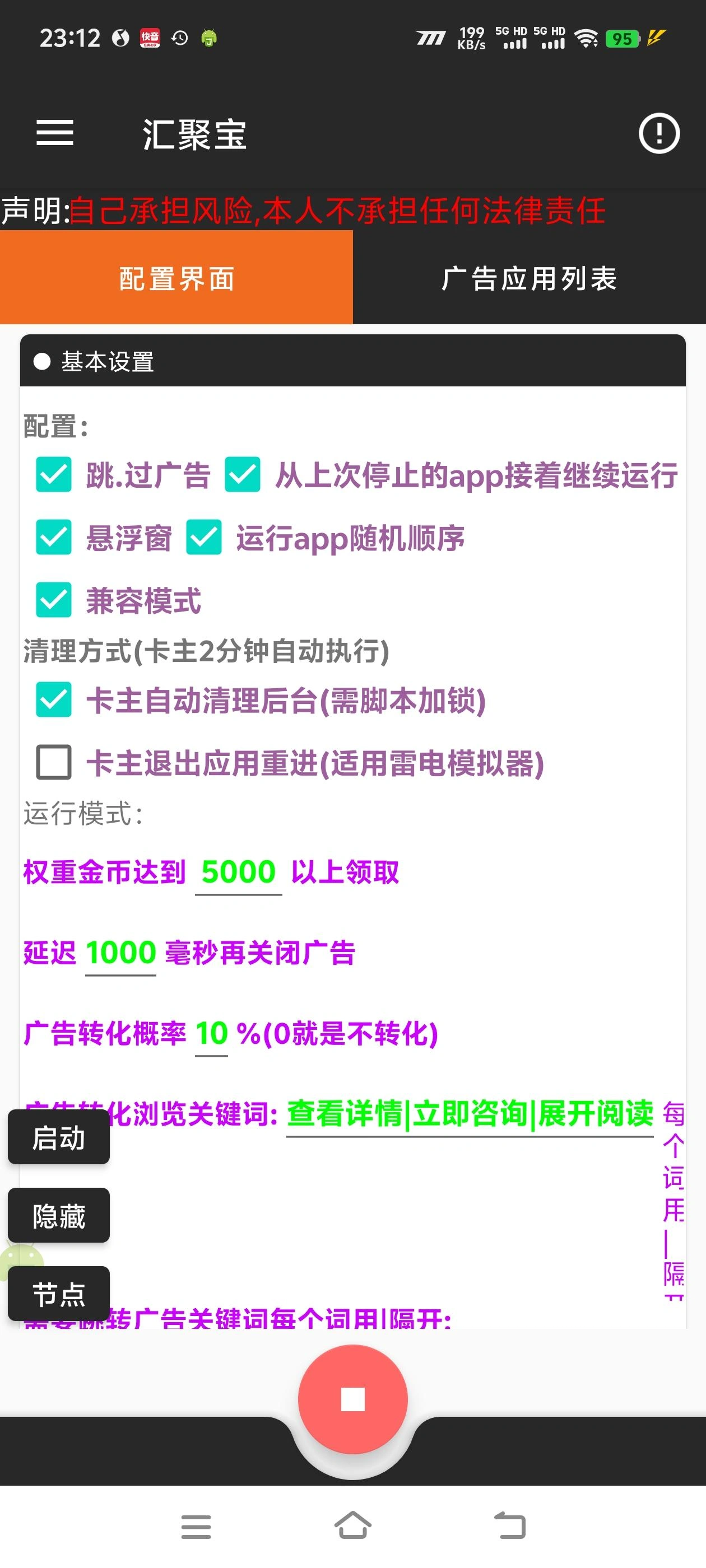Uncheck the 跳.过广告 checkbox
The width and height of the screenshot is (706, 1568).
coord(54,474)
